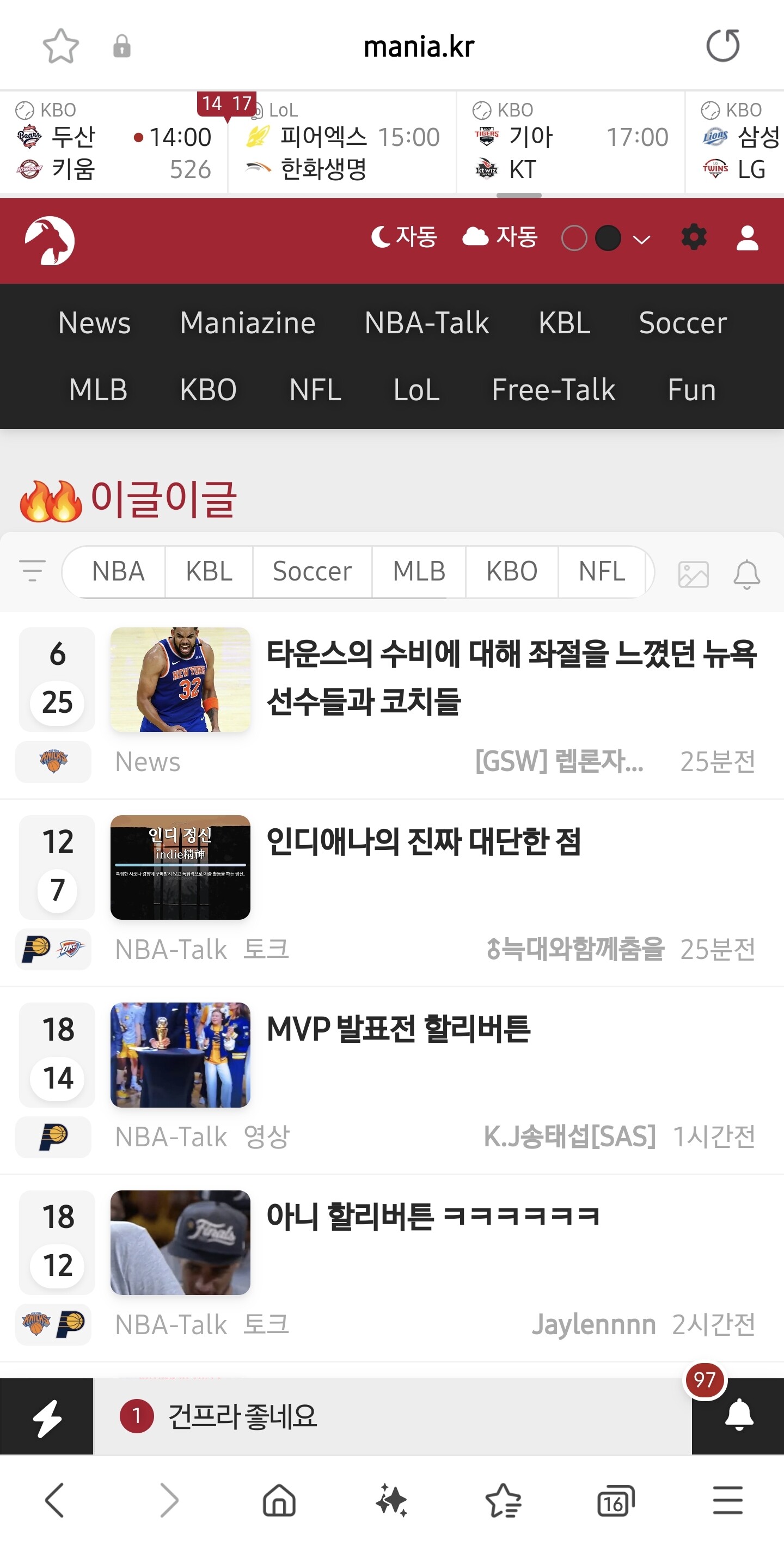This screenshot has width=784, height=1546.
Task: Open the 인디애나의 진짜 대단한 점 post
Action: point(424,841)
